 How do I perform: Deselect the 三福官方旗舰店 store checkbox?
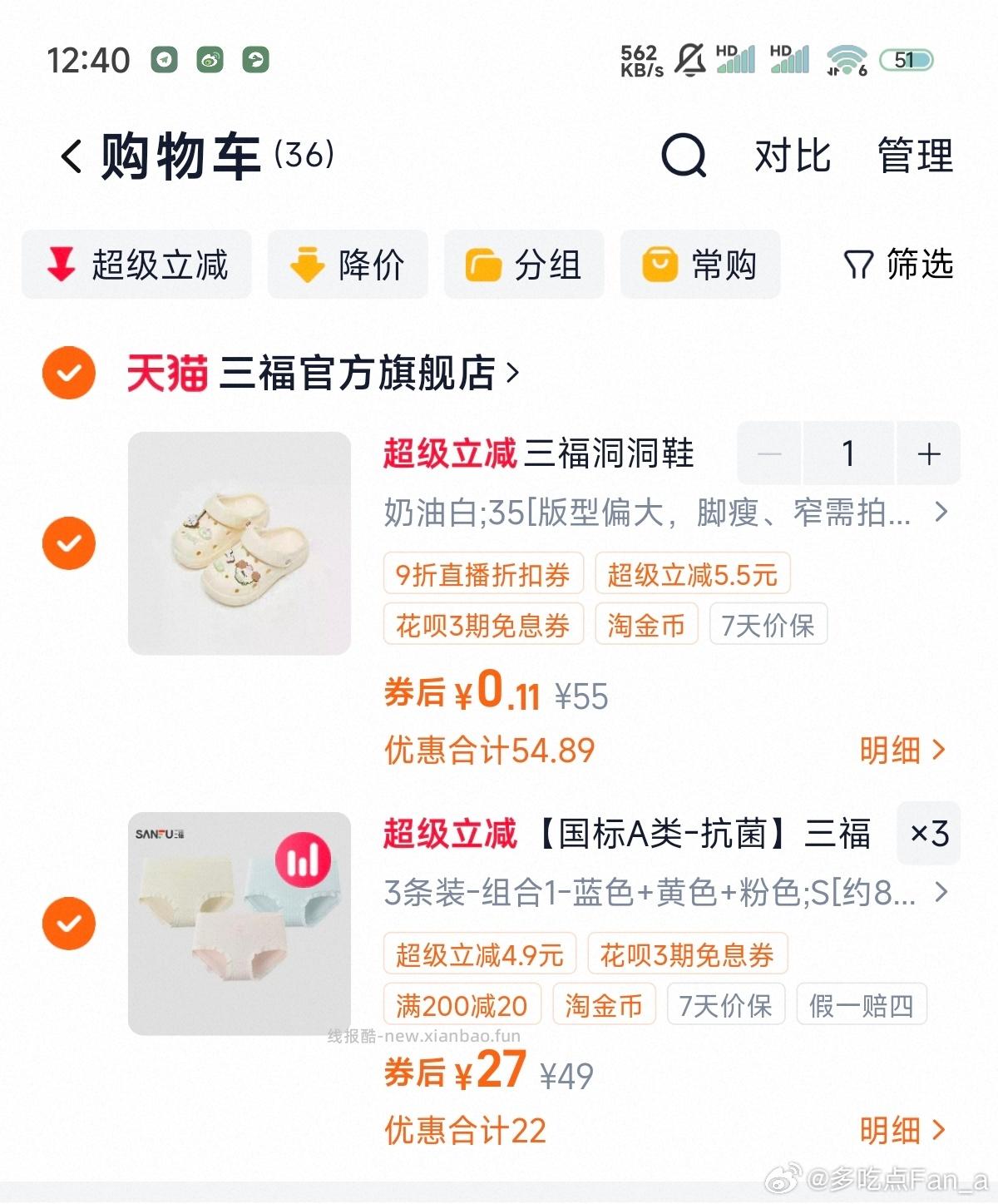[x=67, y=374]
